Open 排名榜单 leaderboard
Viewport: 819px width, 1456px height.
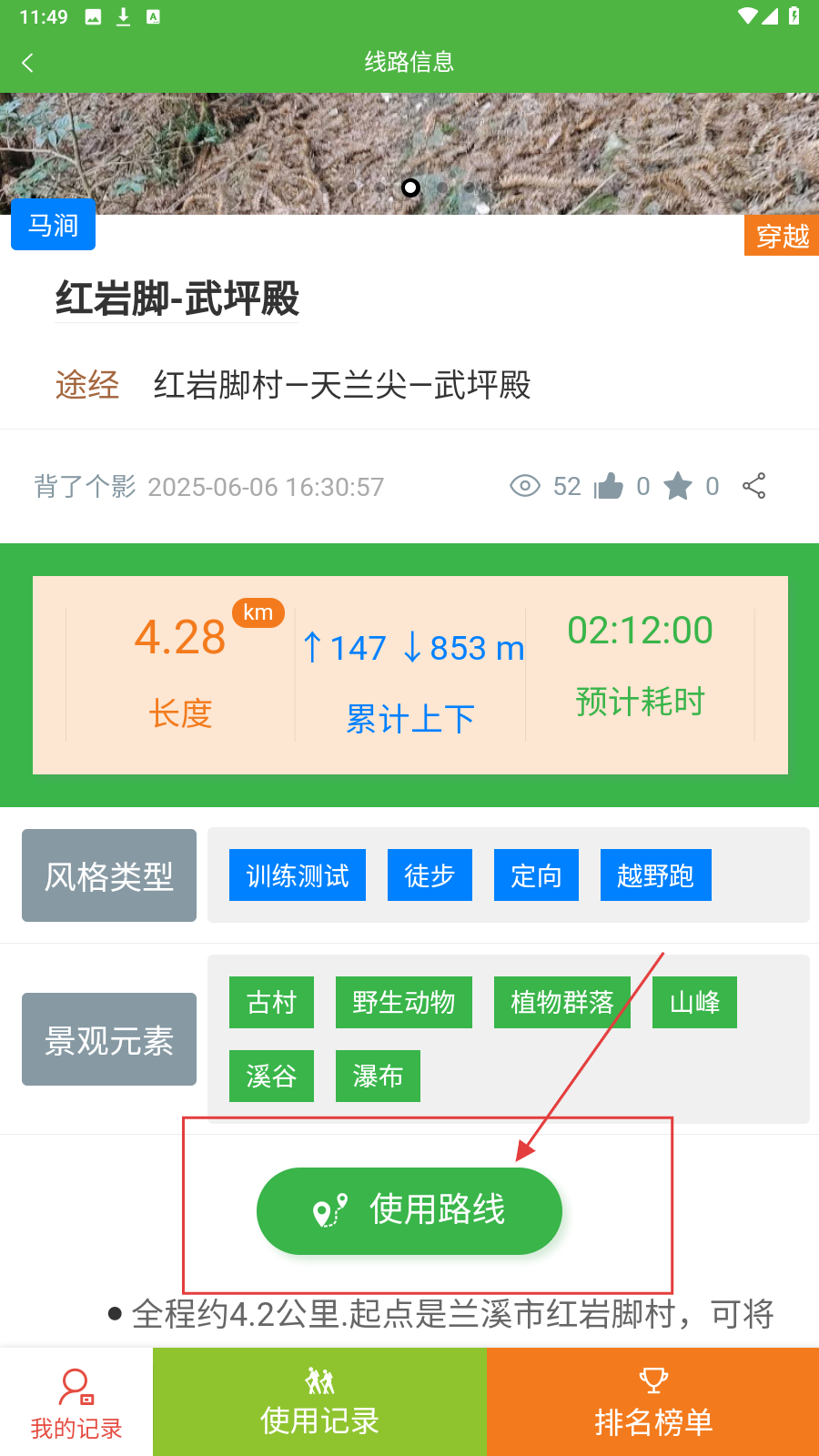653,1403
